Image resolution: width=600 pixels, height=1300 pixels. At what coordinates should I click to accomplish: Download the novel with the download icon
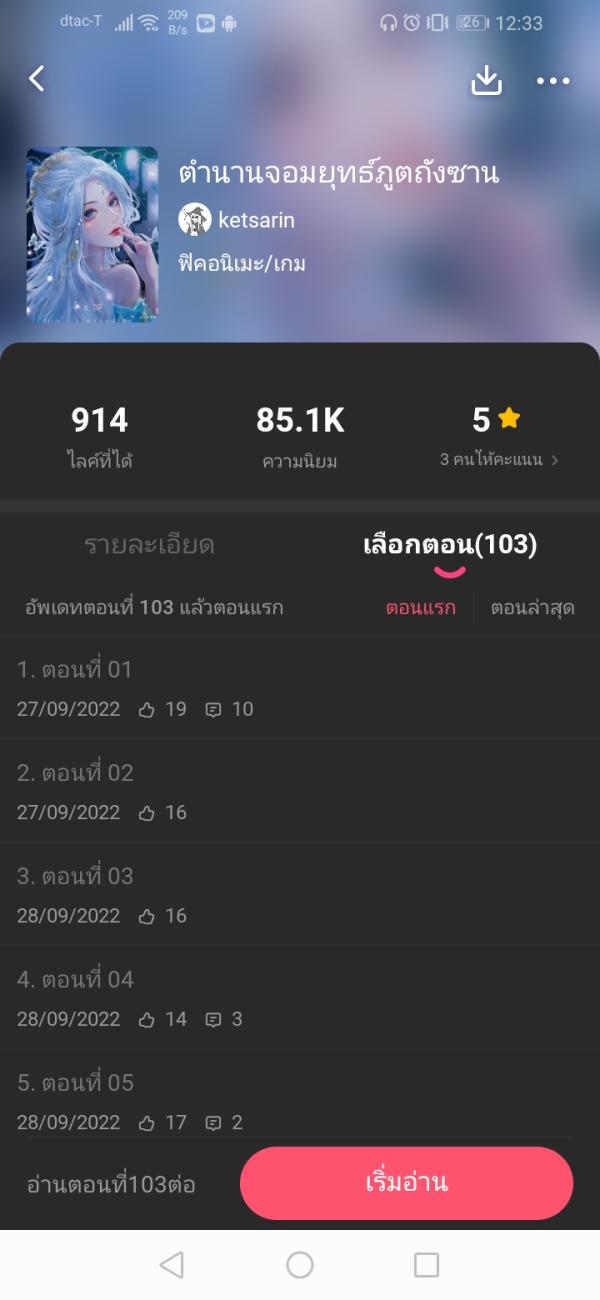click(486, 80)
